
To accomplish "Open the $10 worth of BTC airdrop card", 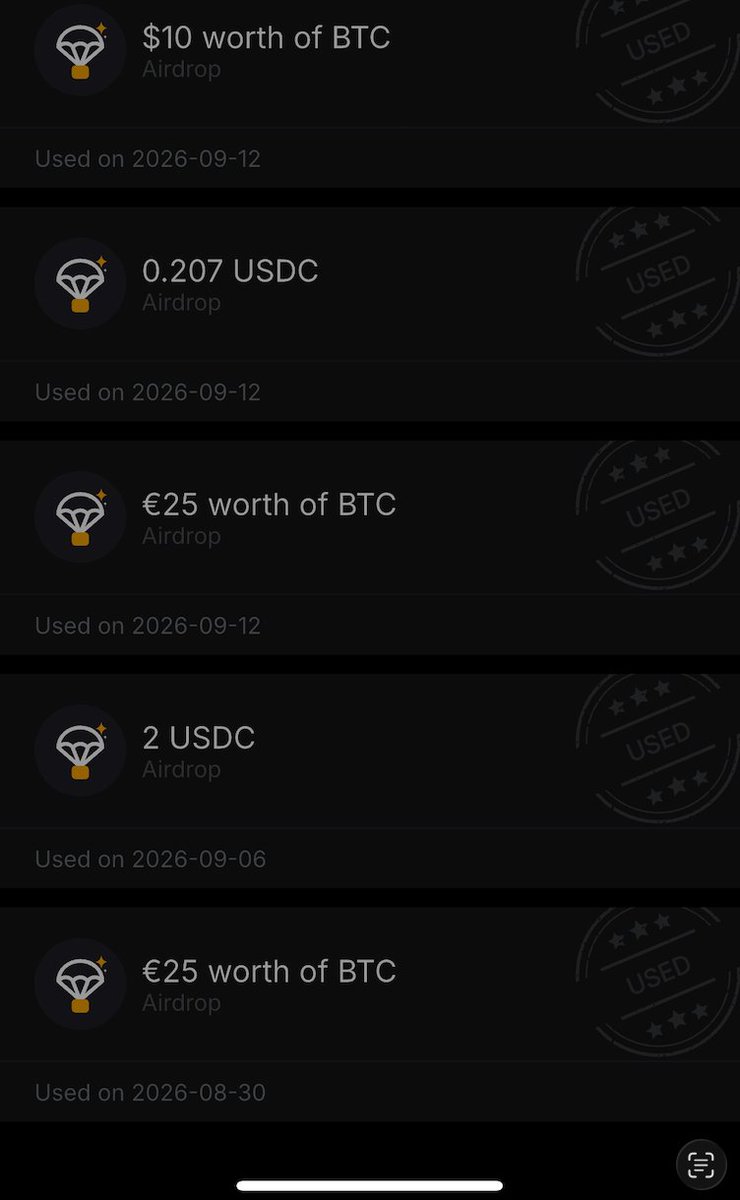I will point(370,93).
